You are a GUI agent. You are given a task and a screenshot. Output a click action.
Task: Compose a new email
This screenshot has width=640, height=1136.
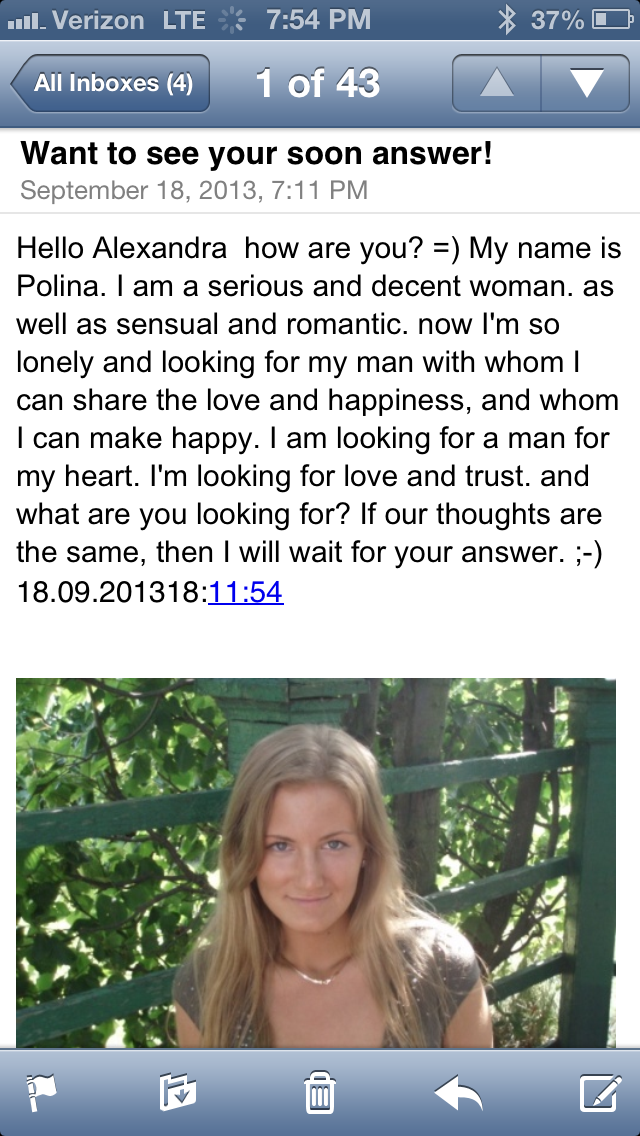click(x=600, y=1093)
